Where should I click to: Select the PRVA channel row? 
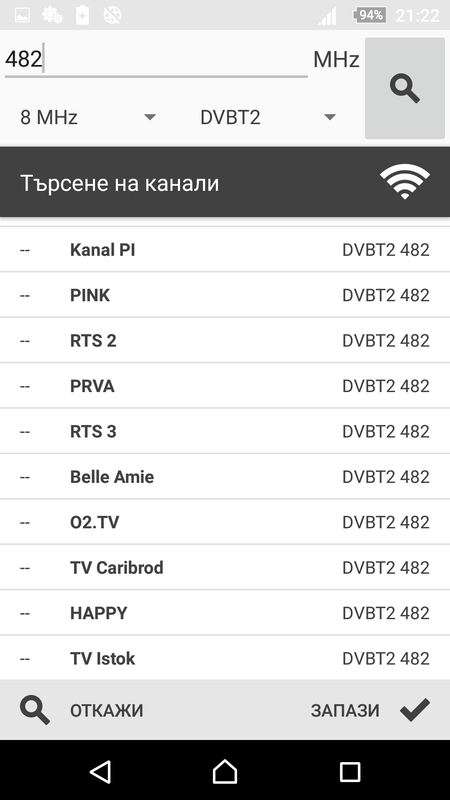click(x=225, y=386)
